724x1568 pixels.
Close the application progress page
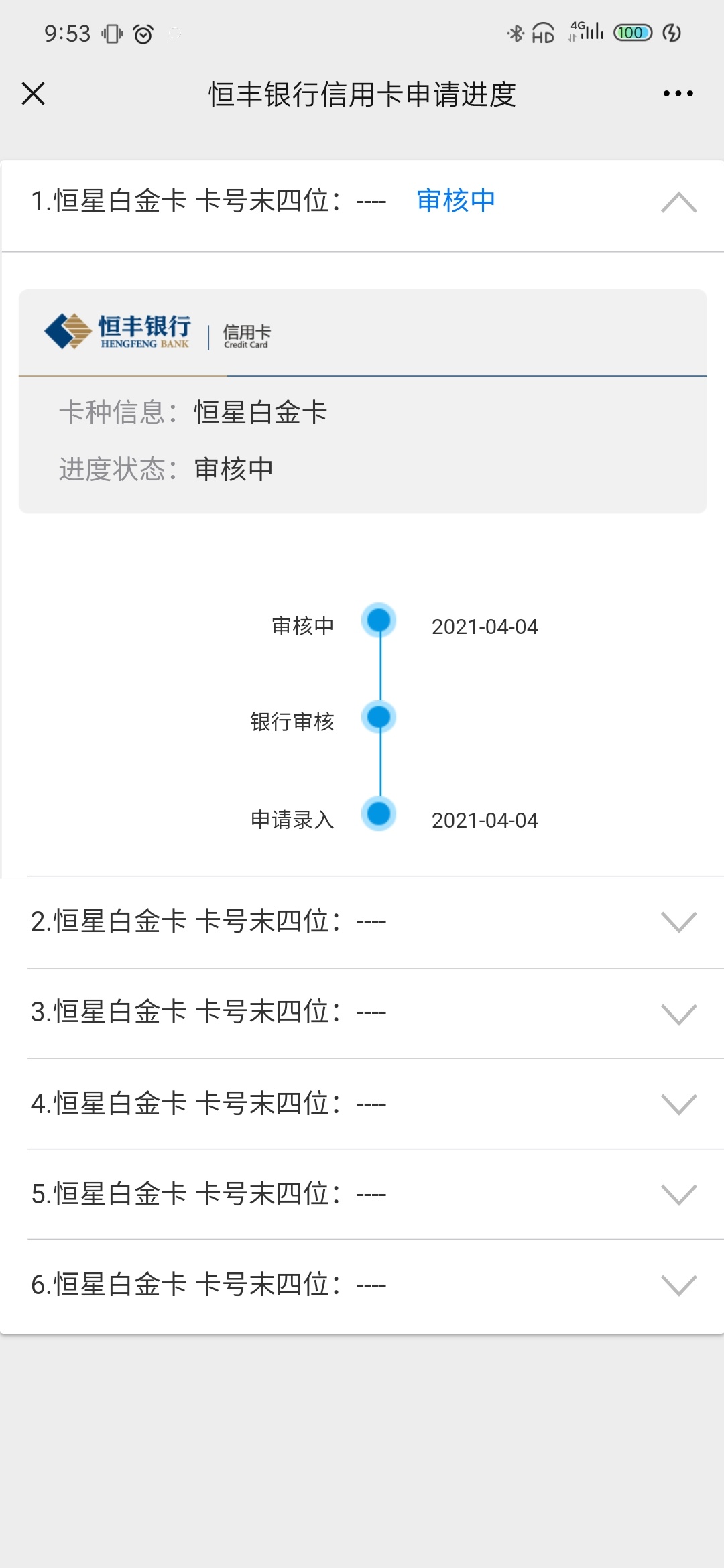coord(33,94)
